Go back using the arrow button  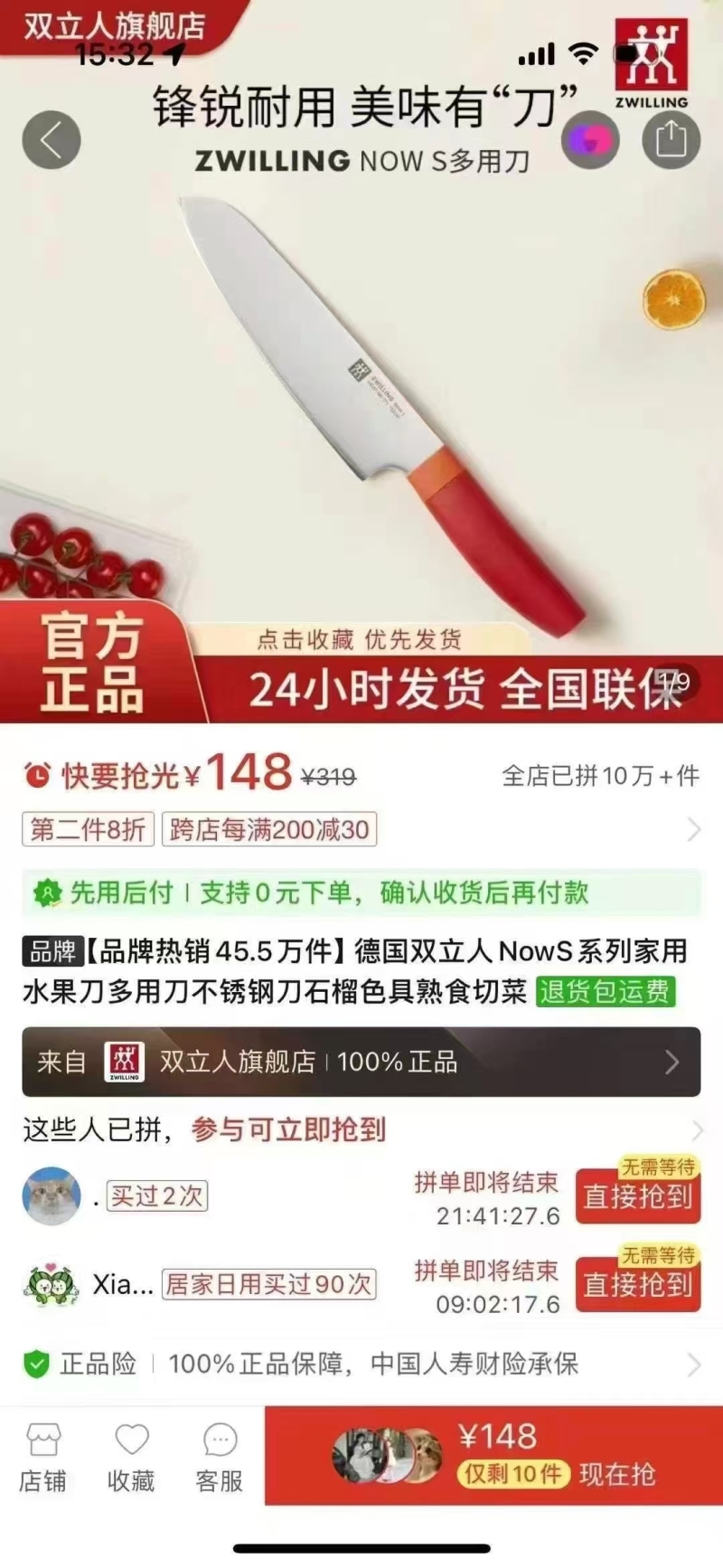[52, 140]
